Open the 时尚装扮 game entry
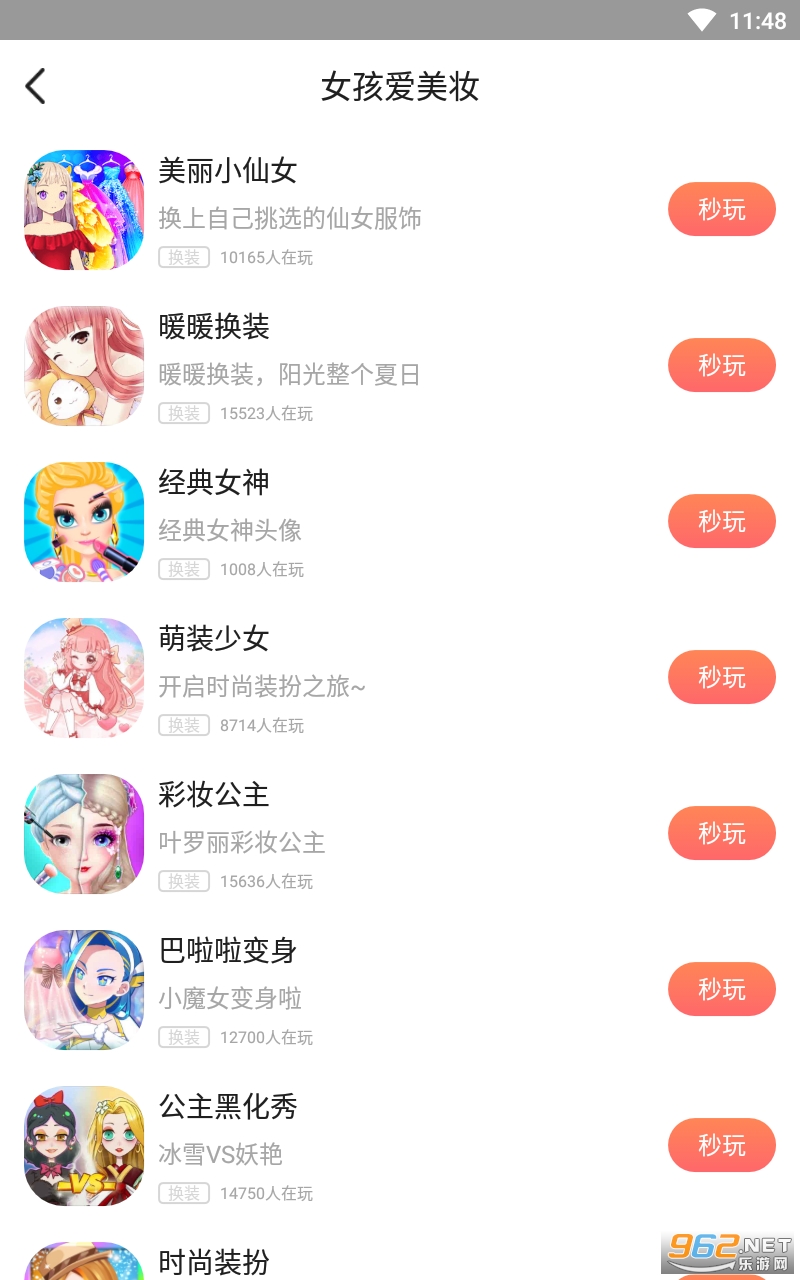This screenshot has height=1280, width=800. pos(214,1262)
